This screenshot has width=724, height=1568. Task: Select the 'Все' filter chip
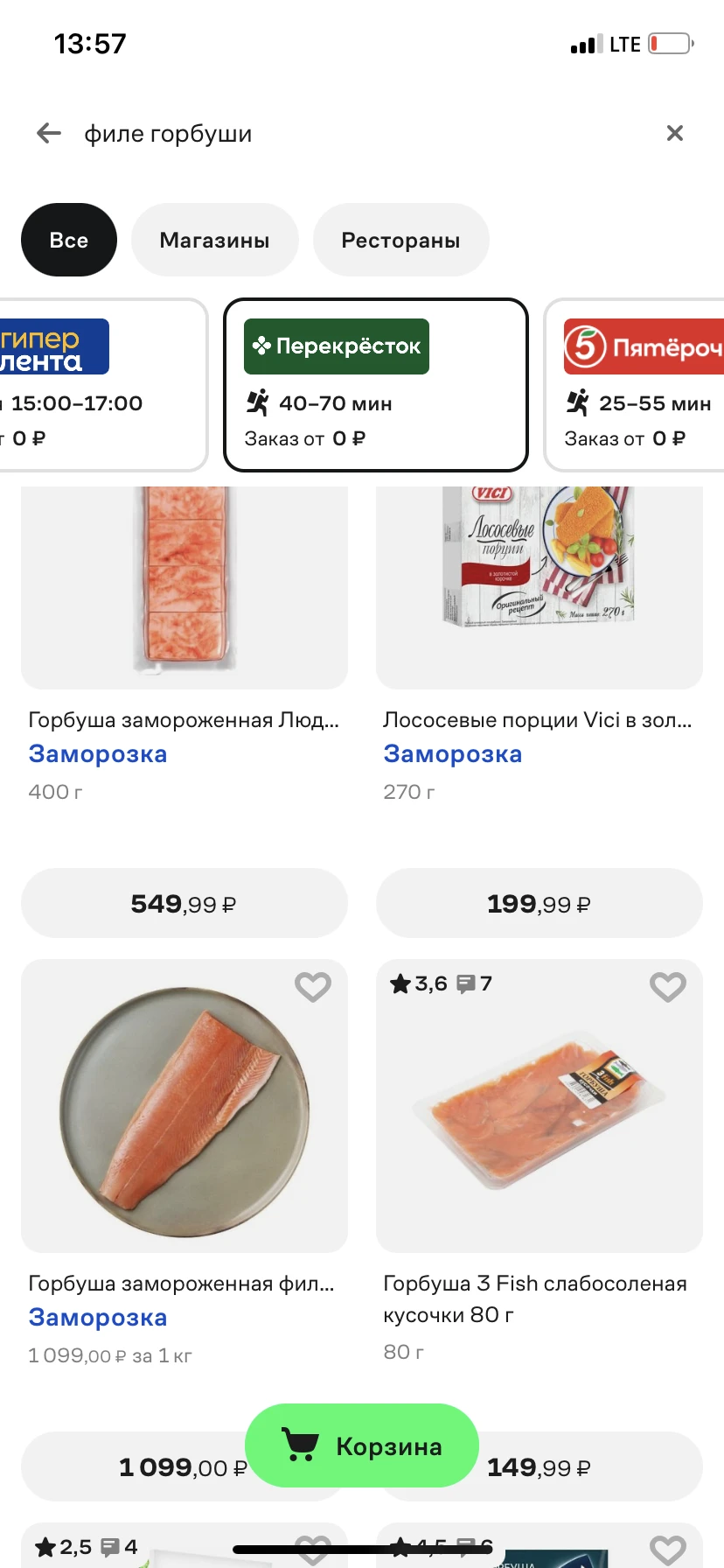pos(69,240)
